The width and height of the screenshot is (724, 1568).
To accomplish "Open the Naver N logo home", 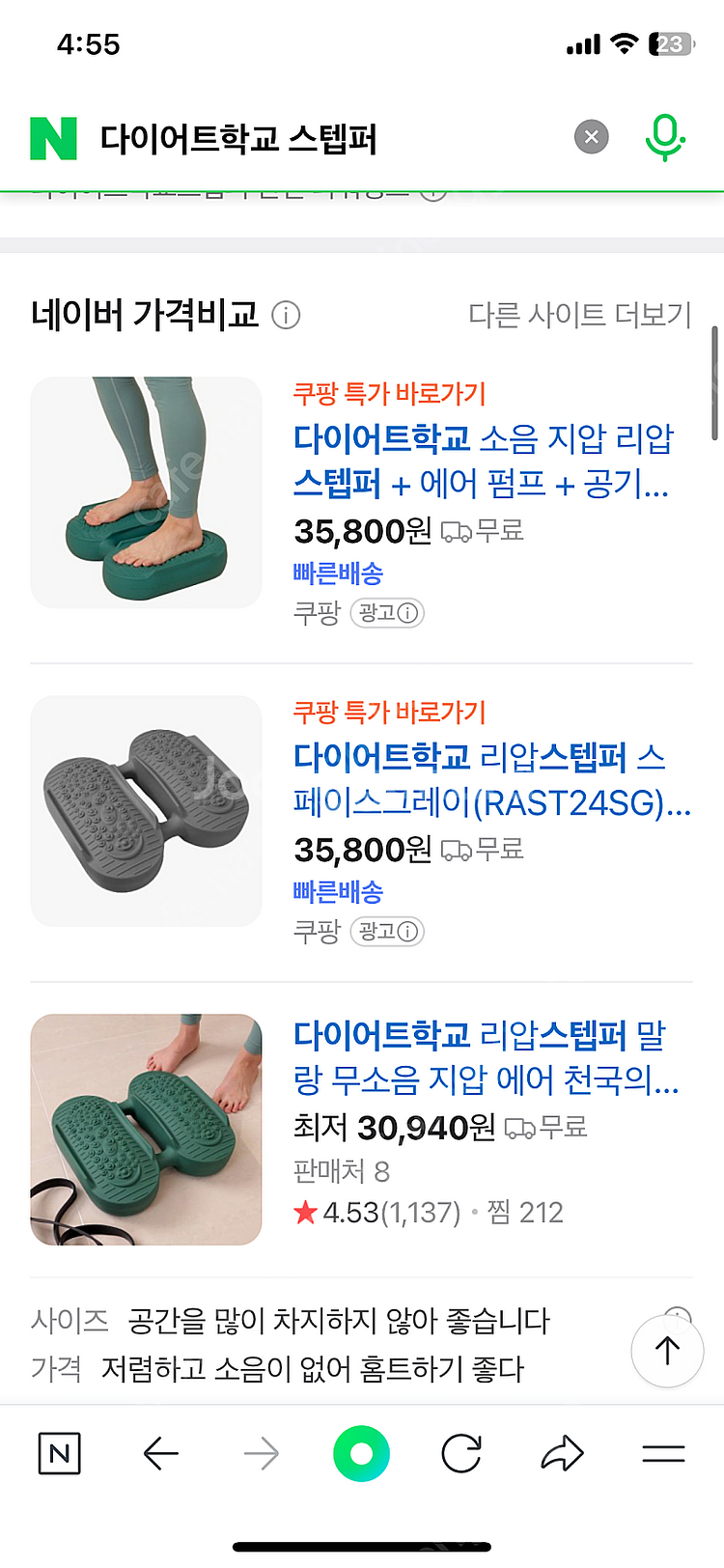I will (x=54, y=138).
